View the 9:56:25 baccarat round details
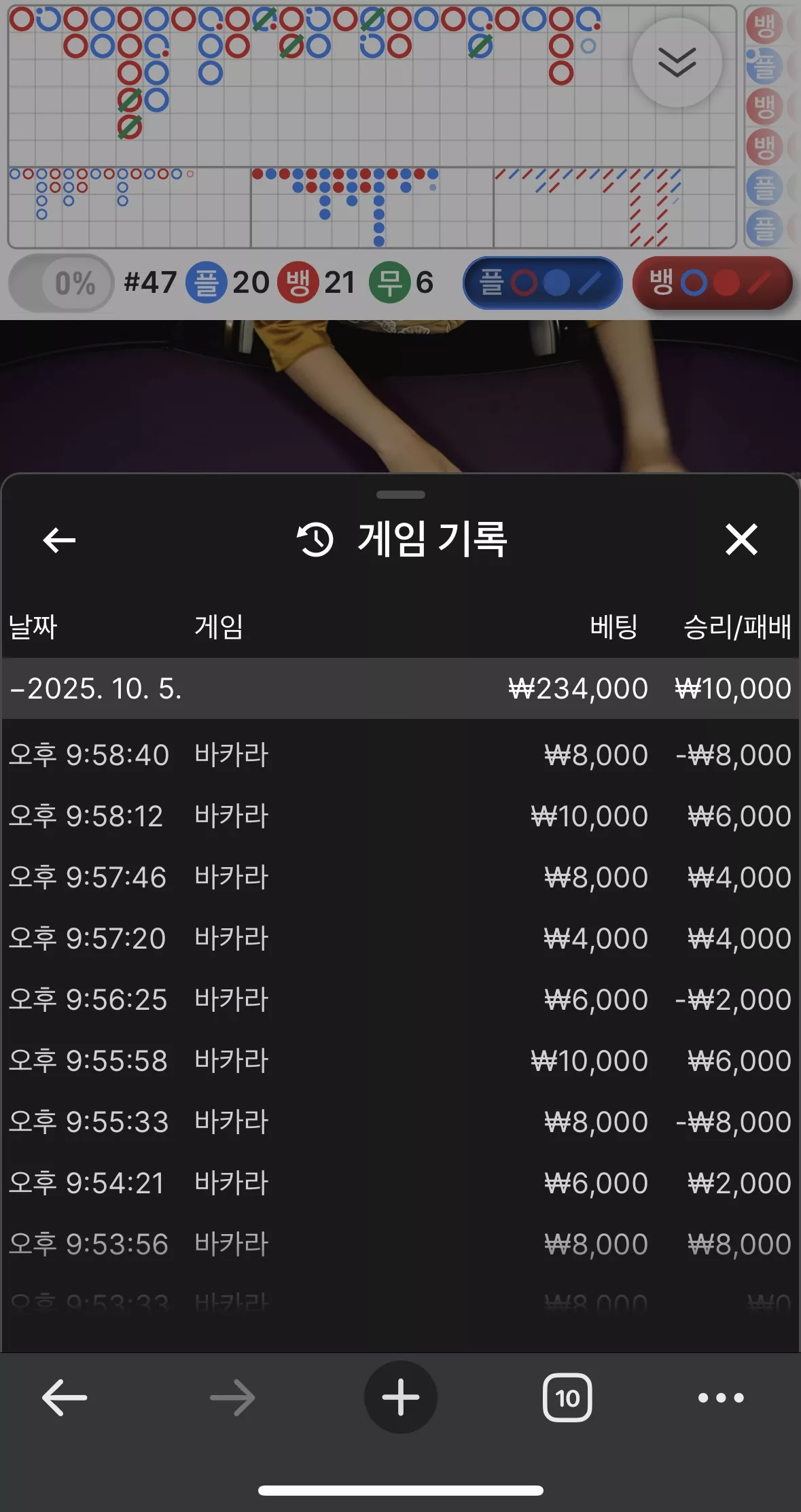801x1512 pixels. click(400, 1000)
